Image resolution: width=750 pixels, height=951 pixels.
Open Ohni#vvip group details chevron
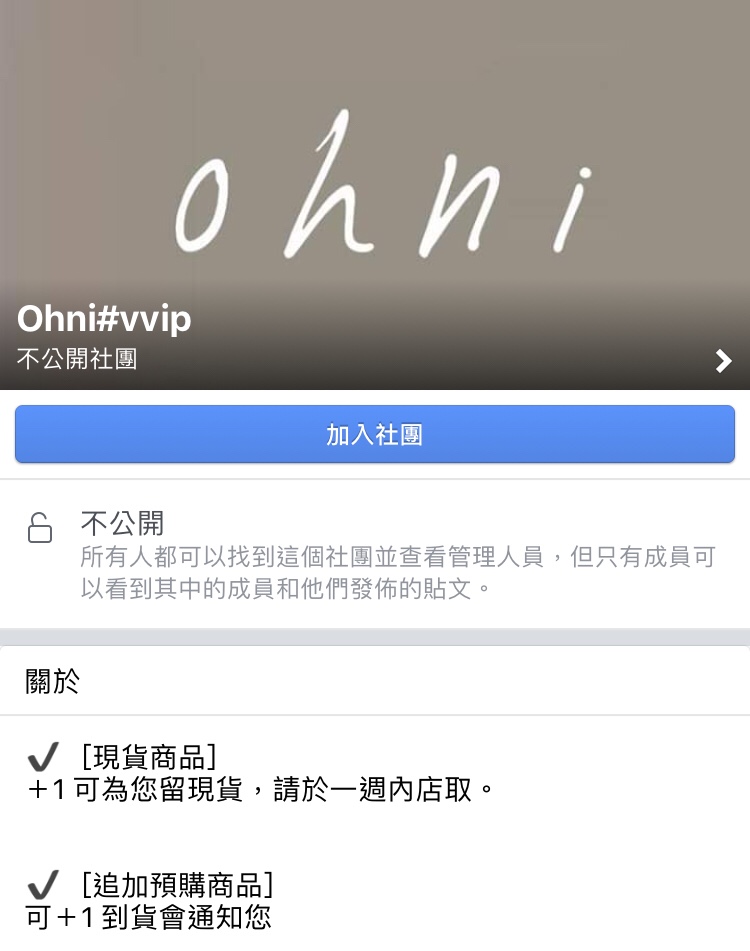coord(724,361)
